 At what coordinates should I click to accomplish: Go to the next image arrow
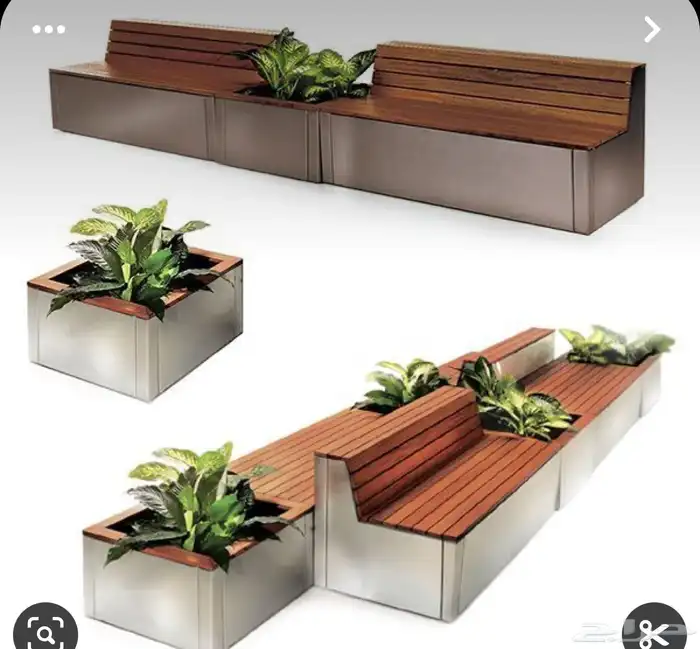click(x=652, y=29)
